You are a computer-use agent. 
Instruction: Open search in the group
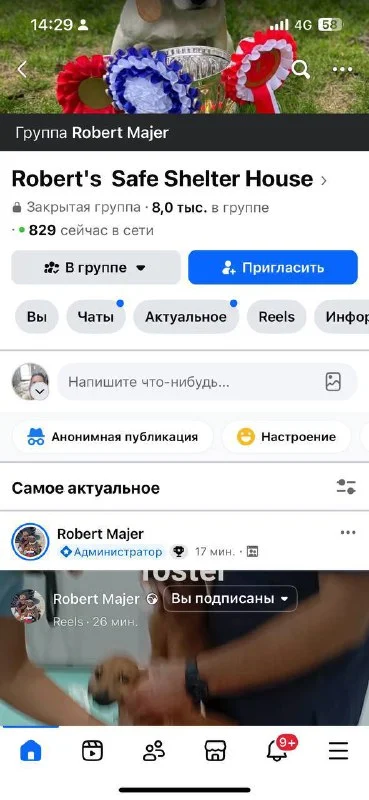301,69
